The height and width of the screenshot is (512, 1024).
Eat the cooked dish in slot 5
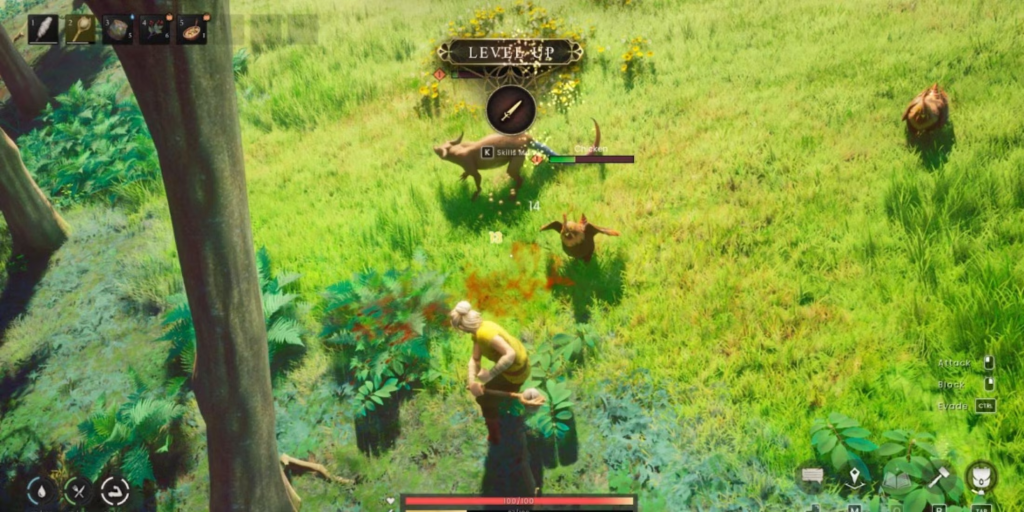(191, 29)
